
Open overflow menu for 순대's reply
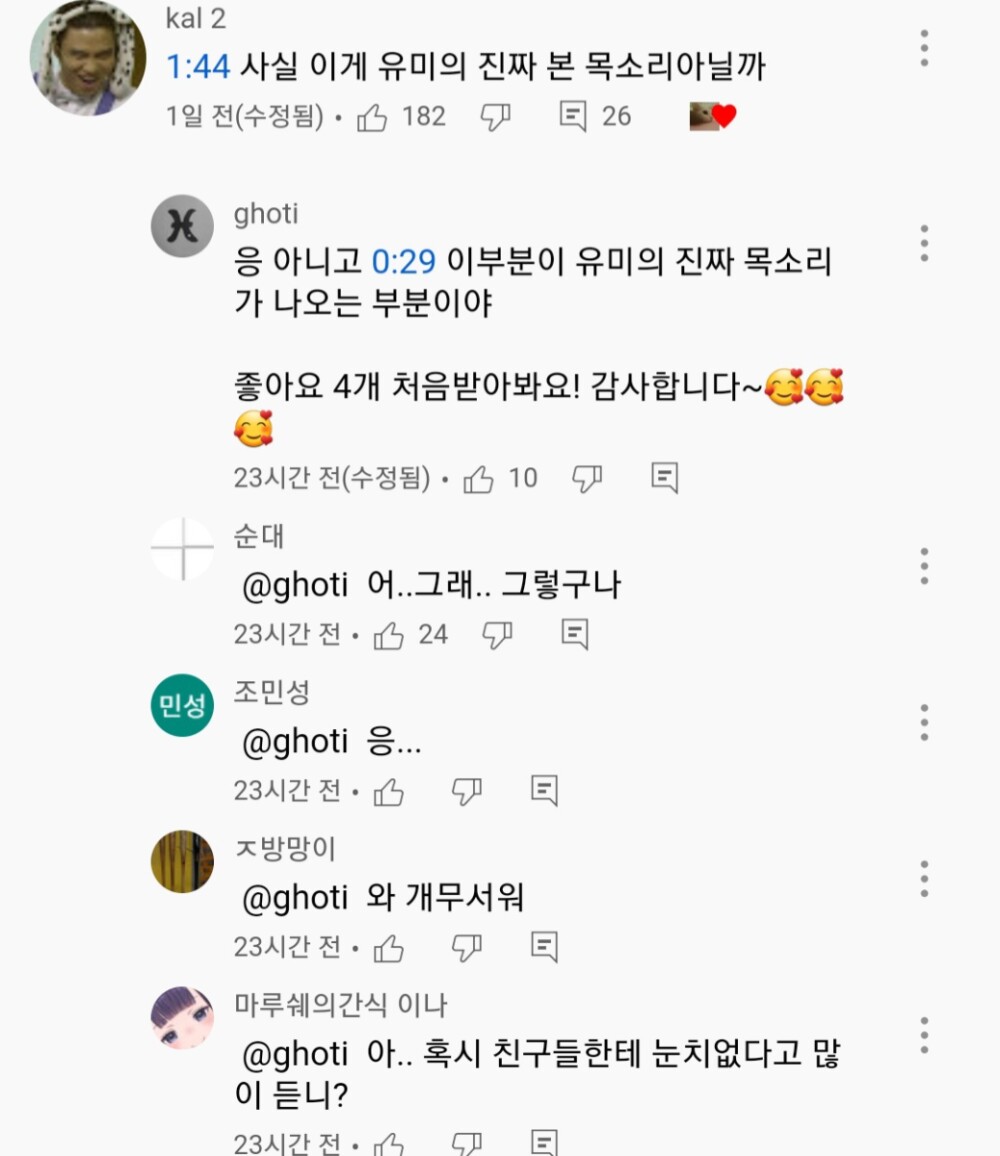(x=924, y=566)
